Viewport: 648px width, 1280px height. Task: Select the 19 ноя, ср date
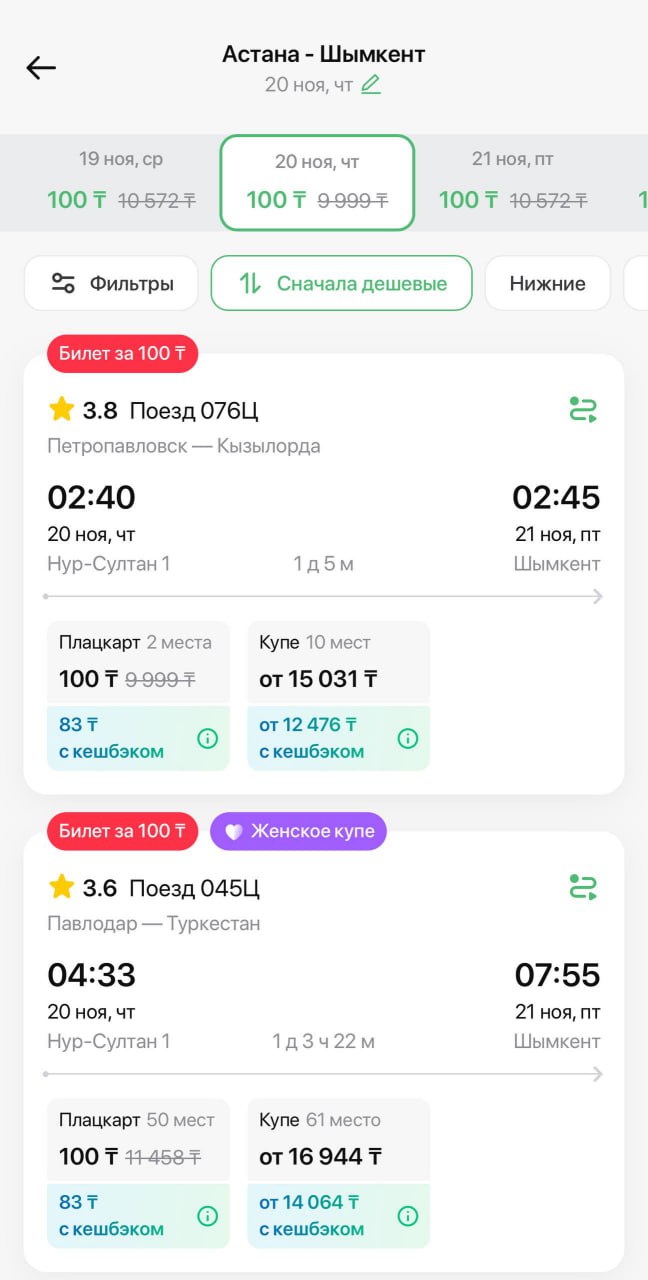click(121, 181)
